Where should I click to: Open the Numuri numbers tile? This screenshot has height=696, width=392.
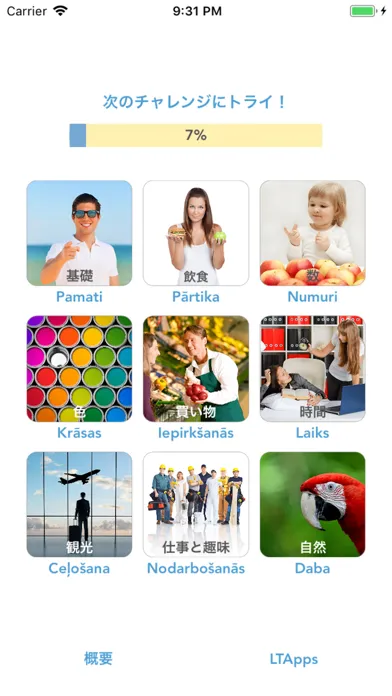[x=313, y=233]
